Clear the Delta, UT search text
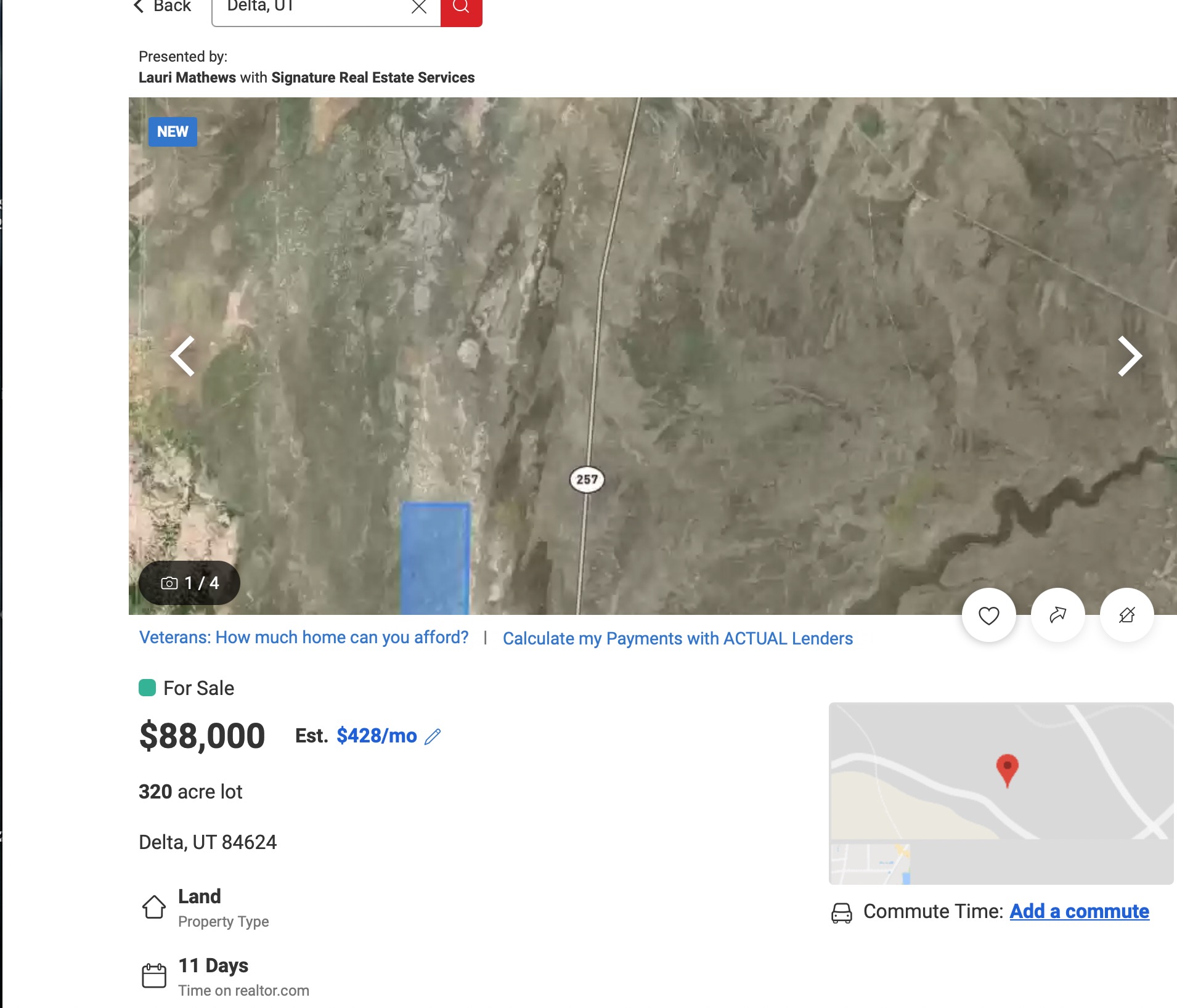The image size is (1177, 1008). pyautogui.click(x=419, y=7)
